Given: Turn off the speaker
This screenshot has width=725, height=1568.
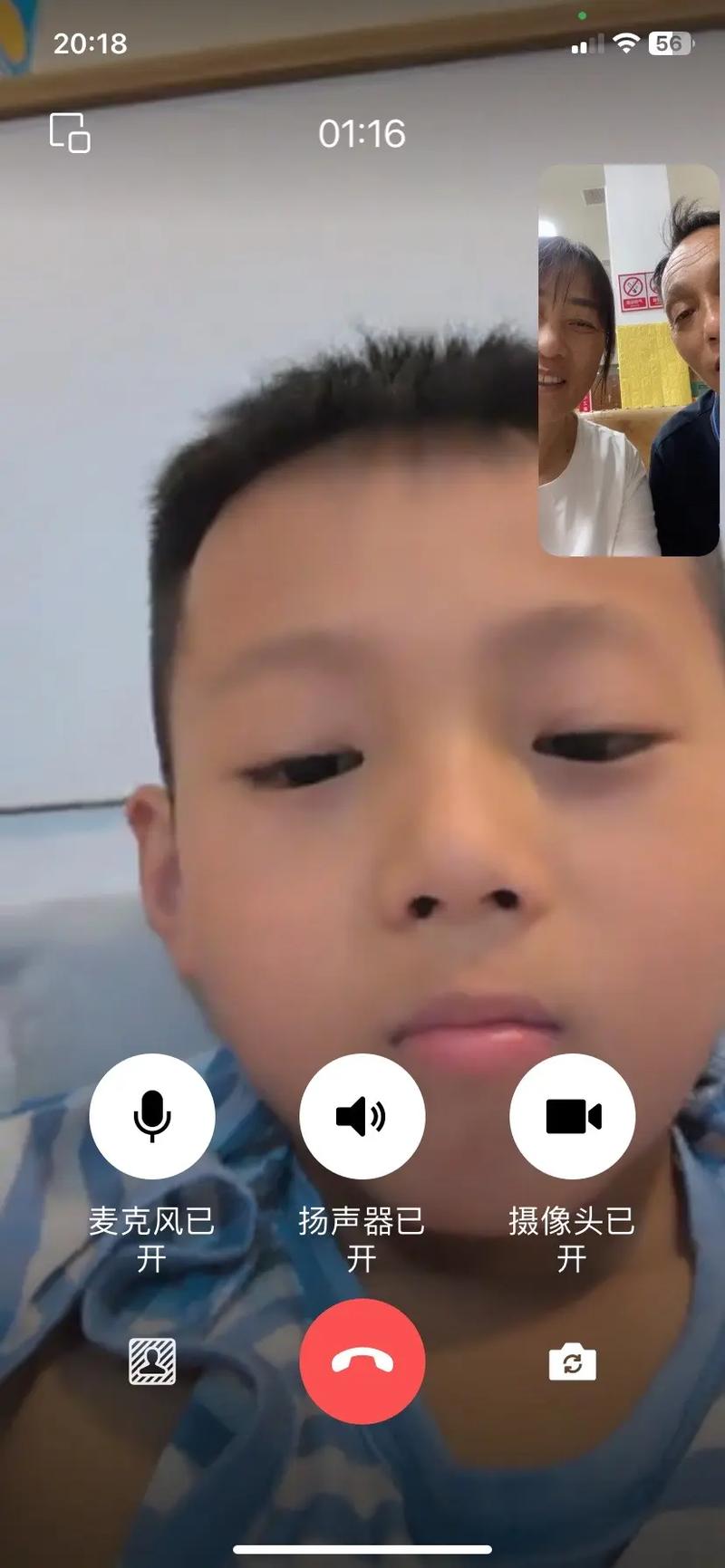Looking at the screenshot, I should click(362, 1116).
